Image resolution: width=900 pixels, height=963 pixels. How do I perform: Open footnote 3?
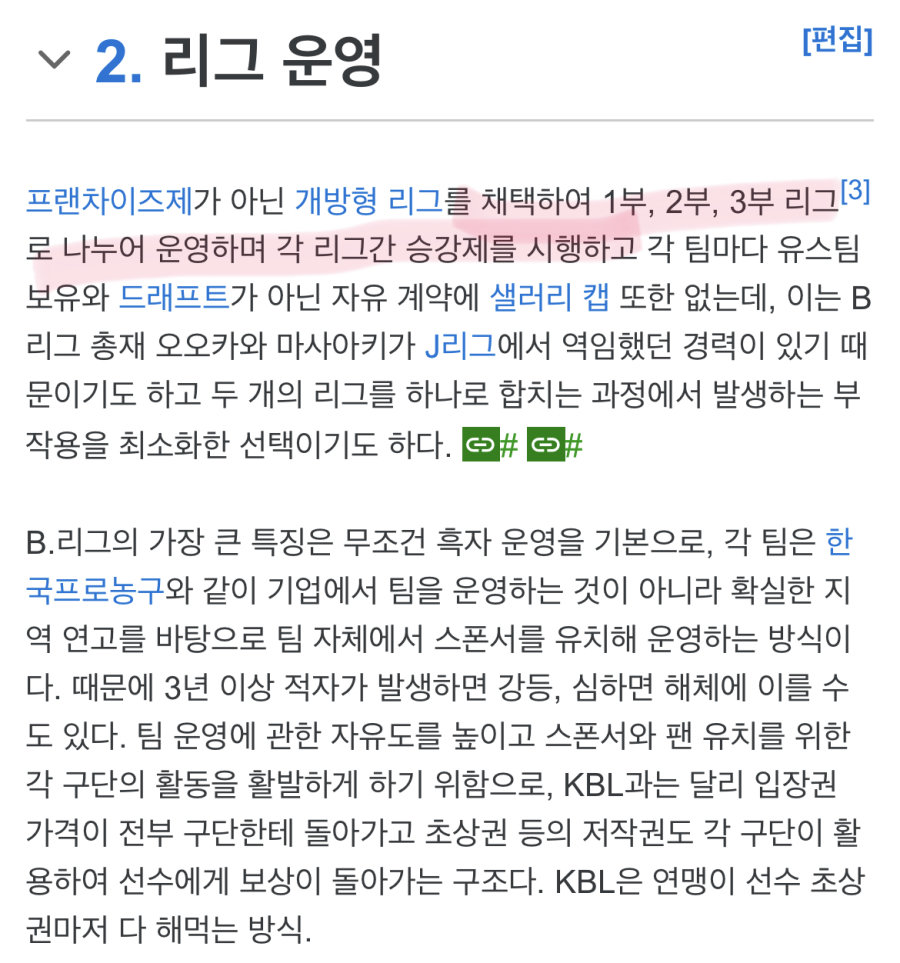pos(856,191)
